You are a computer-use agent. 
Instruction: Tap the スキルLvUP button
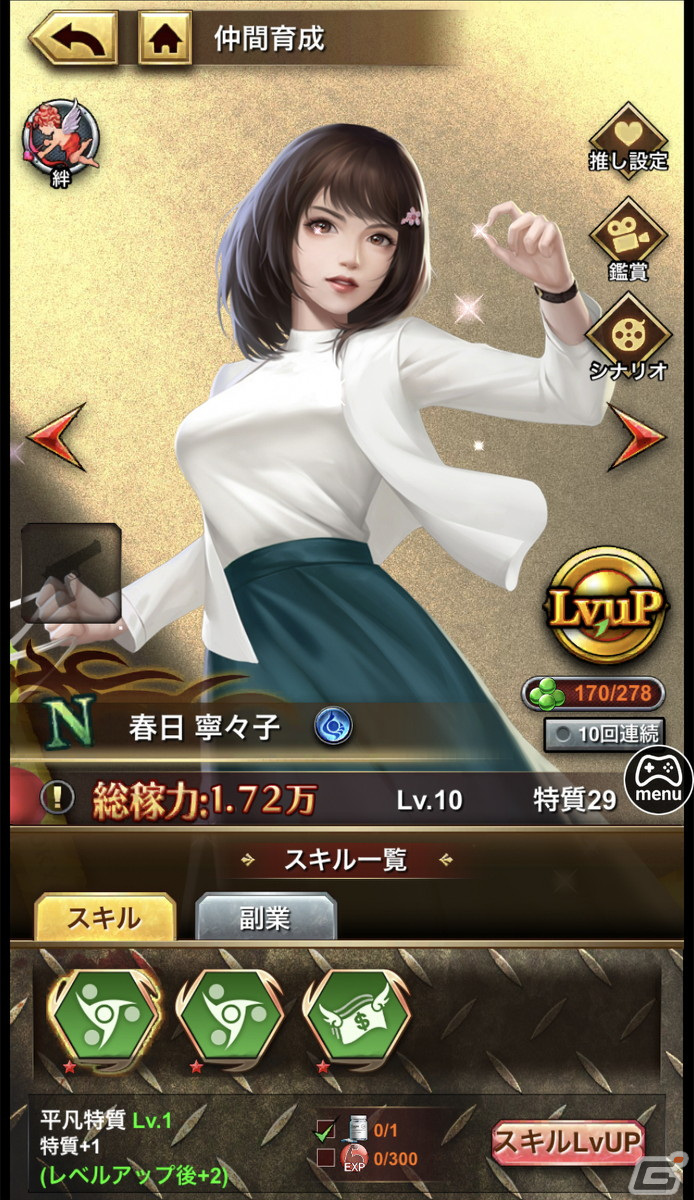tap(568, 1141)
